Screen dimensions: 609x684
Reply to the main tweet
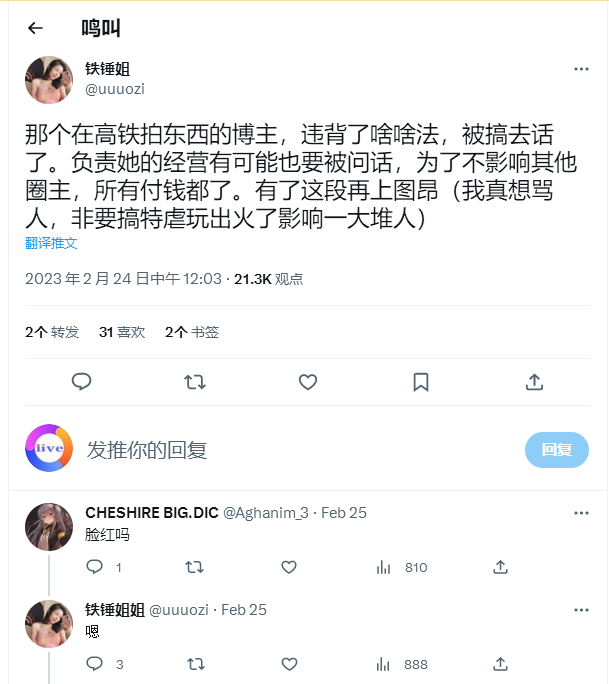click(82, 381)
